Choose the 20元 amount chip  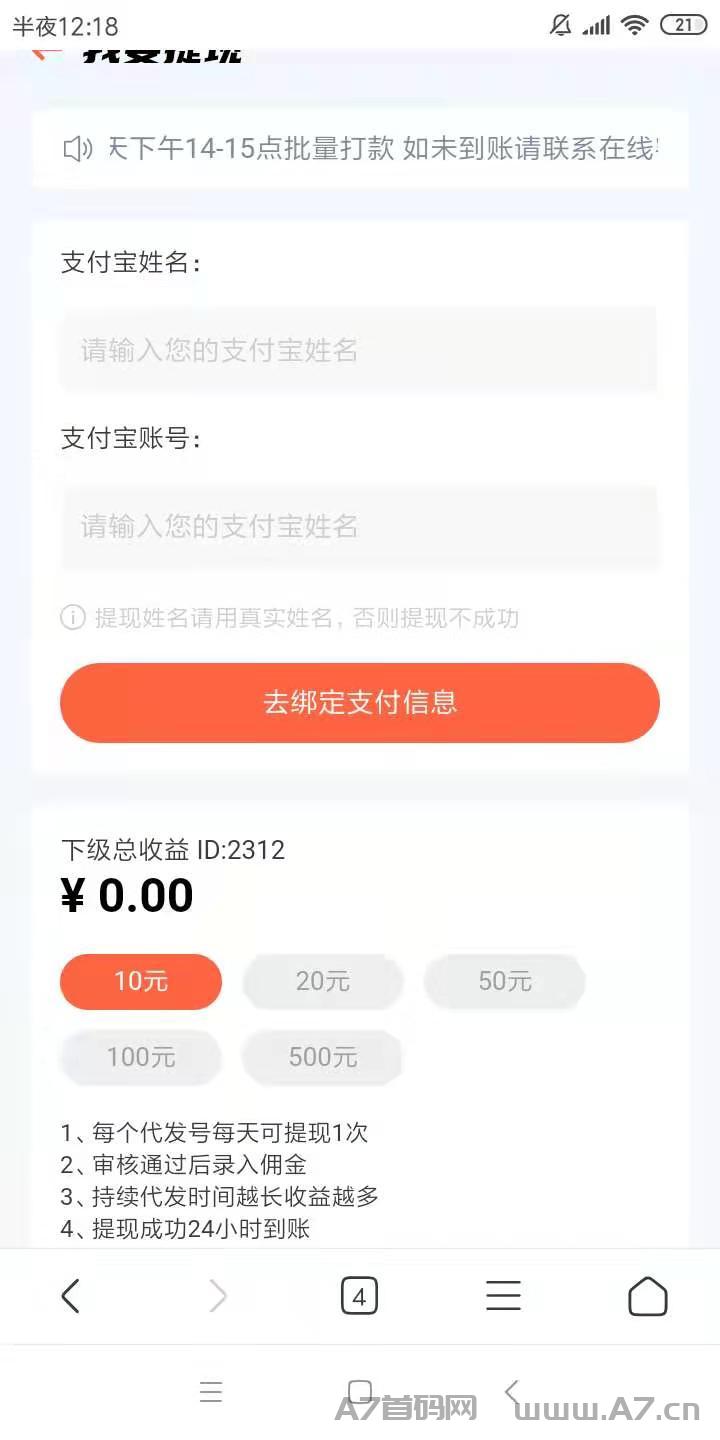pos(322,981)
